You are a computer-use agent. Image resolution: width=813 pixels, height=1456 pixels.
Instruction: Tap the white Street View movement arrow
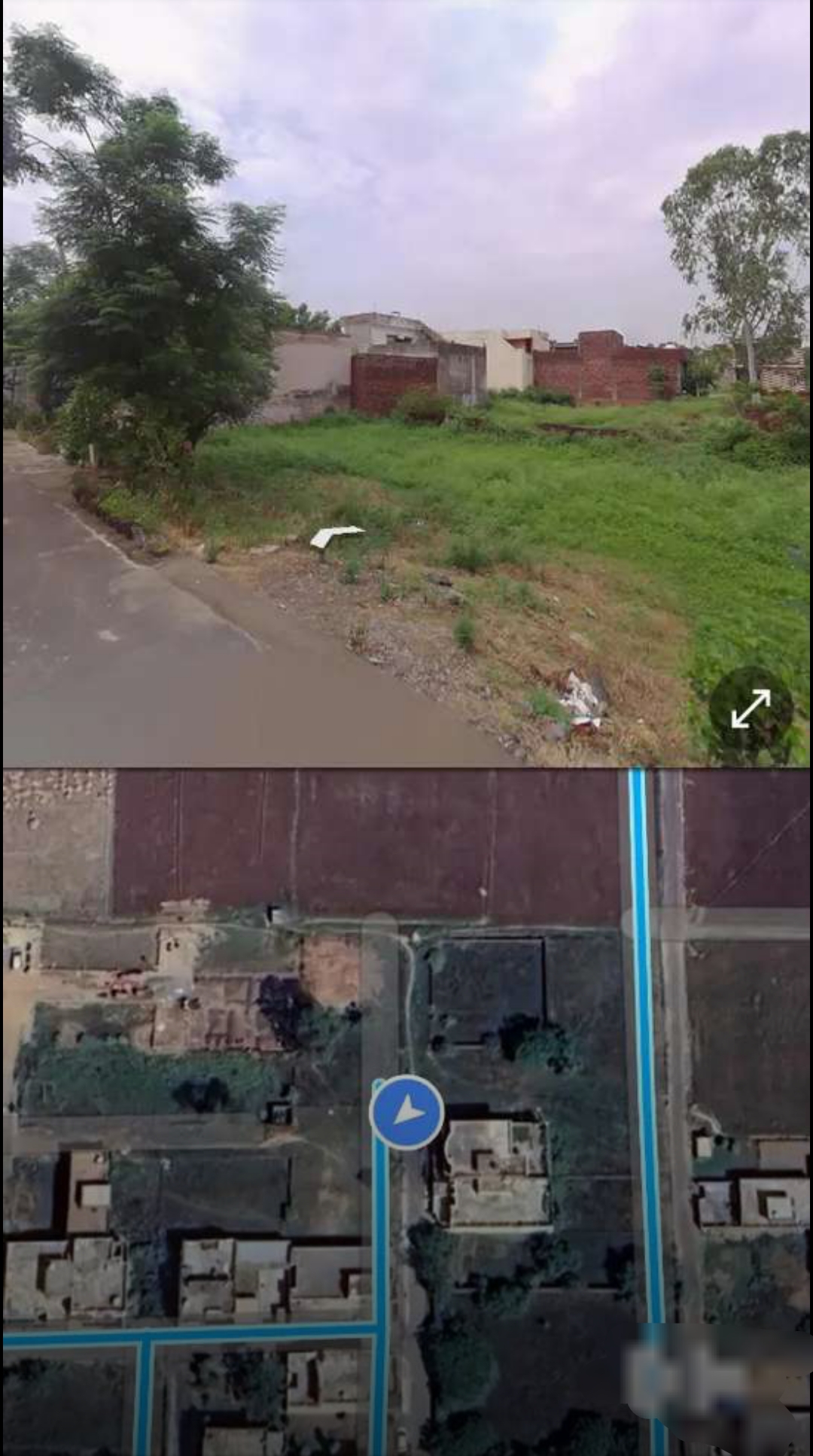pos(336,535)
